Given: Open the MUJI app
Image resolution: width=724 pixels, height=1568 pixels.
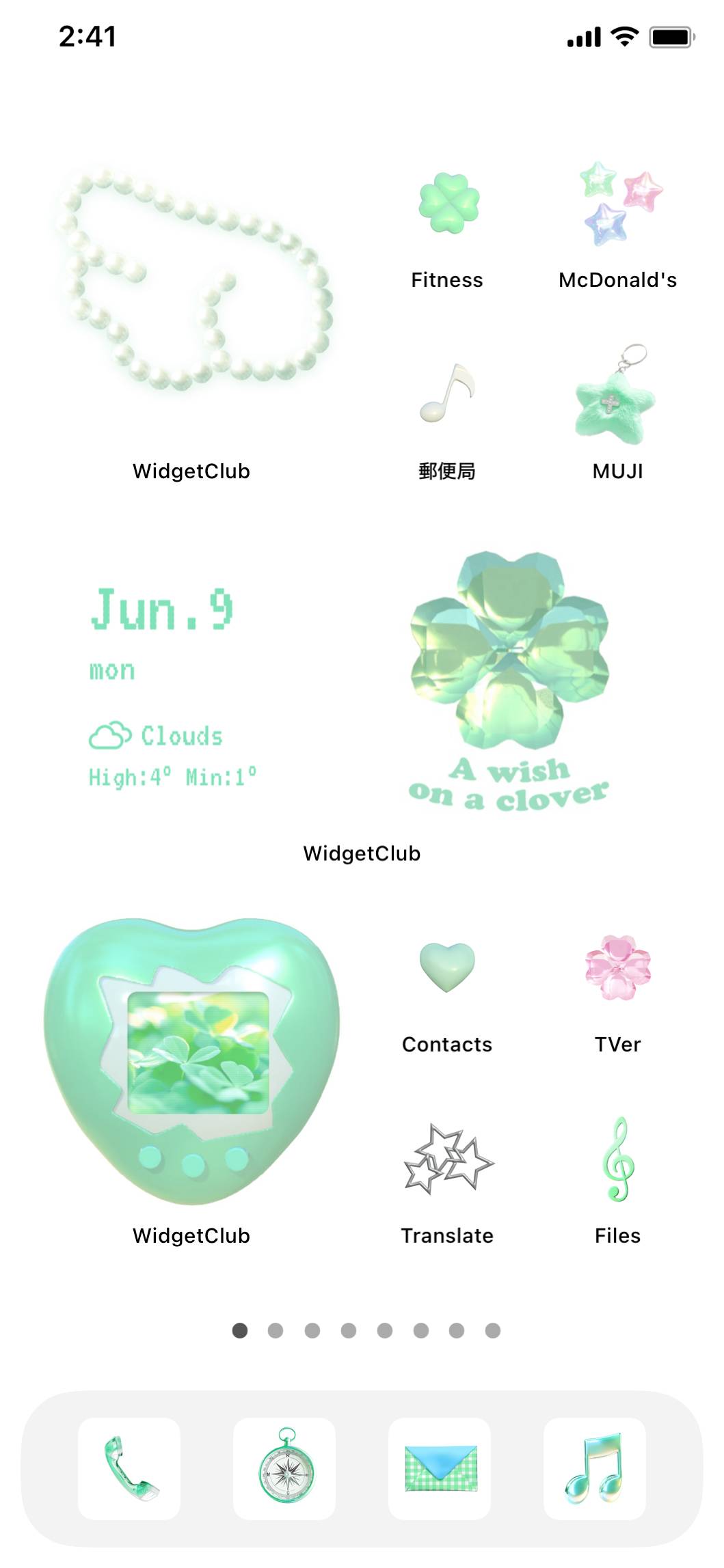Looking at the screenshot, I should click(618, 396).
